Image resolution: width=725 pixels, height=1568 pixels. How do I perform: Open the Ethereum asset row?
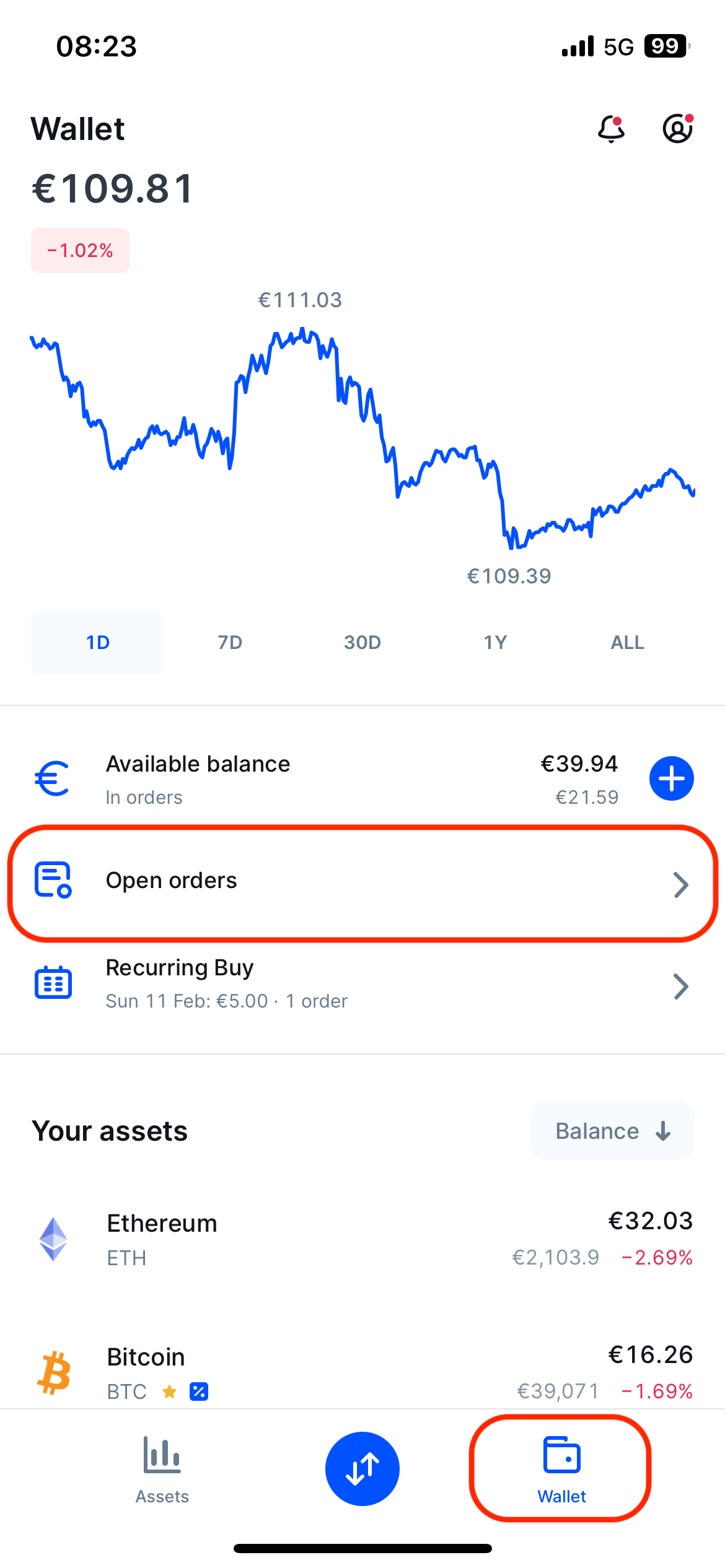362,1239
